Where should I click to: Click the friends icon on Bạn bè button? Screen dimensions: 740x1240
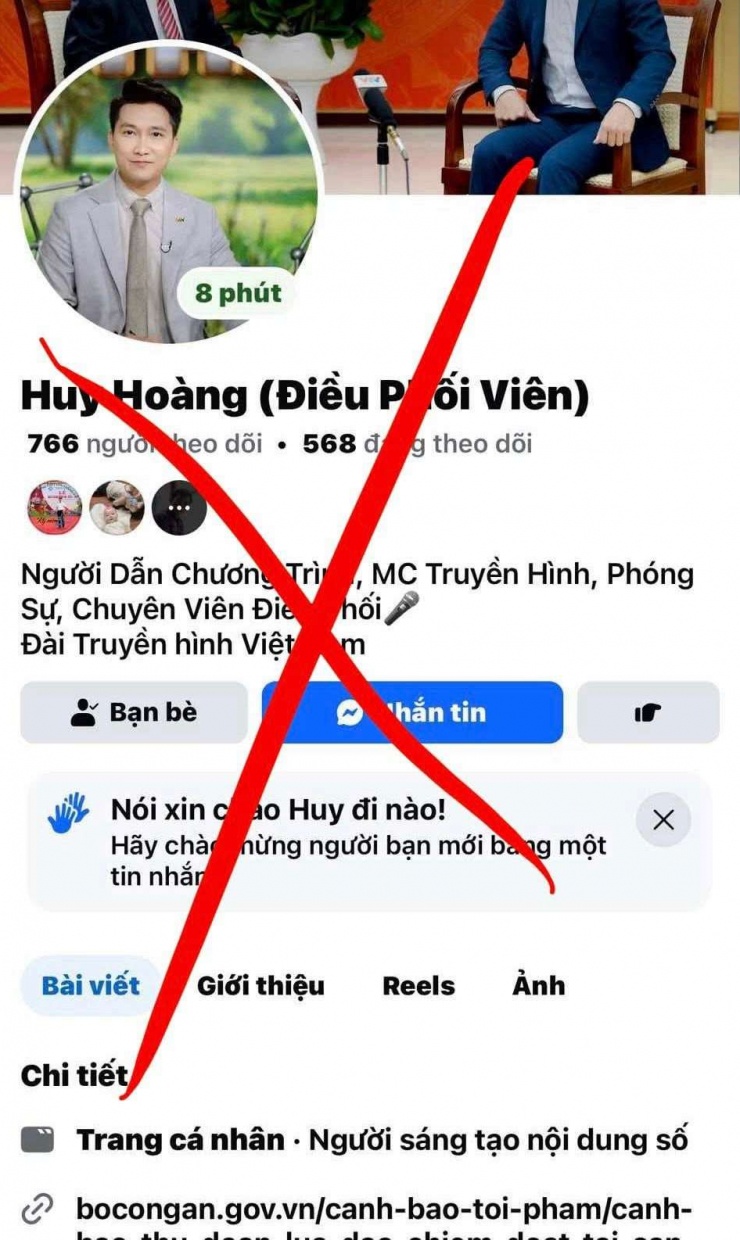(84, 712)
